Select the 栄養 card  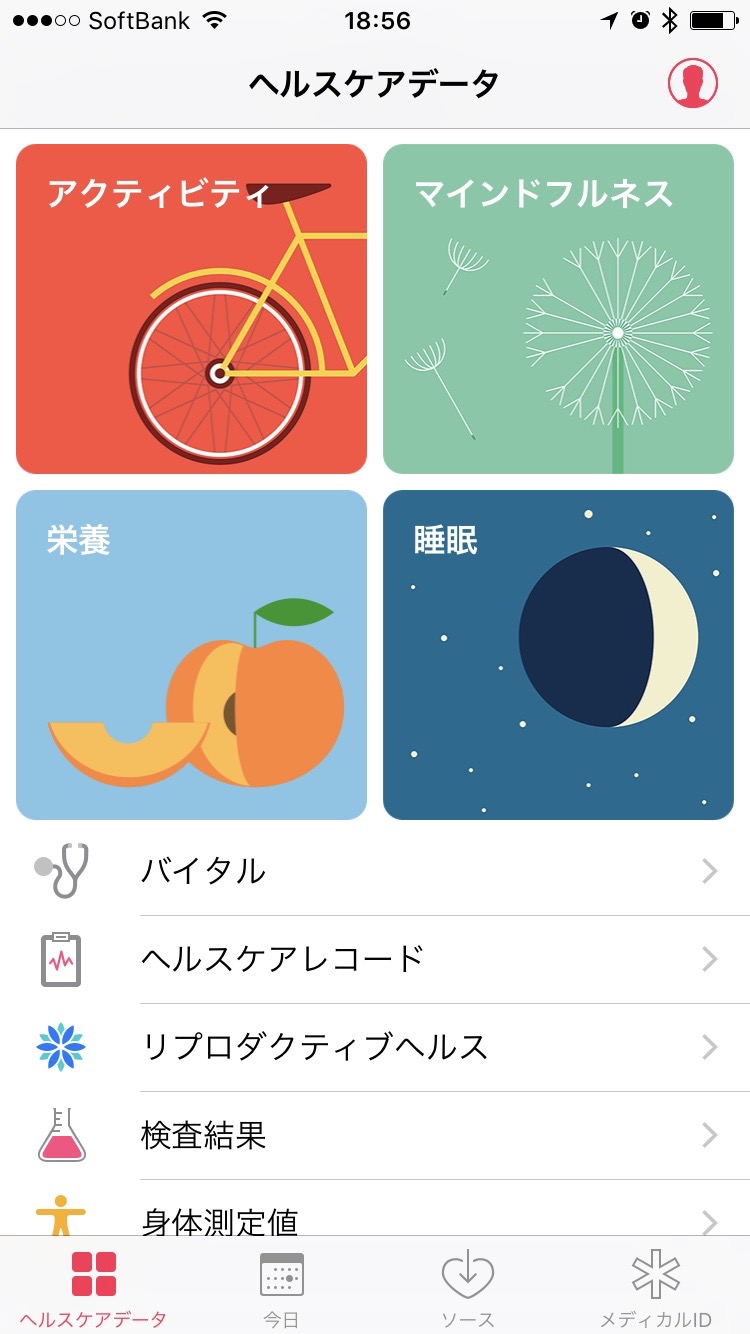(191, 655)
